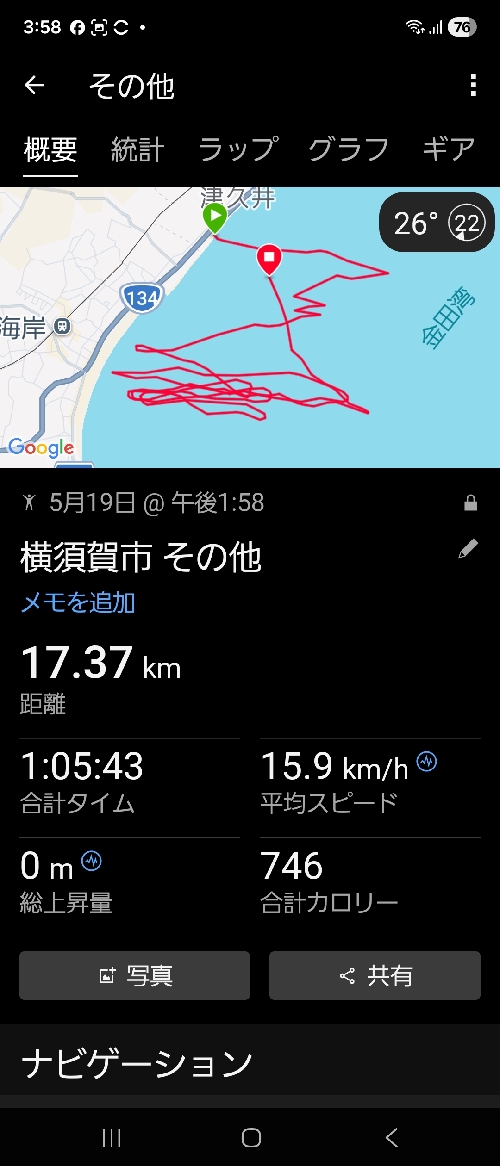This screenshot has height=1166, width=500.
Task: Open the recent apps system button
Action: (111, 1137)
